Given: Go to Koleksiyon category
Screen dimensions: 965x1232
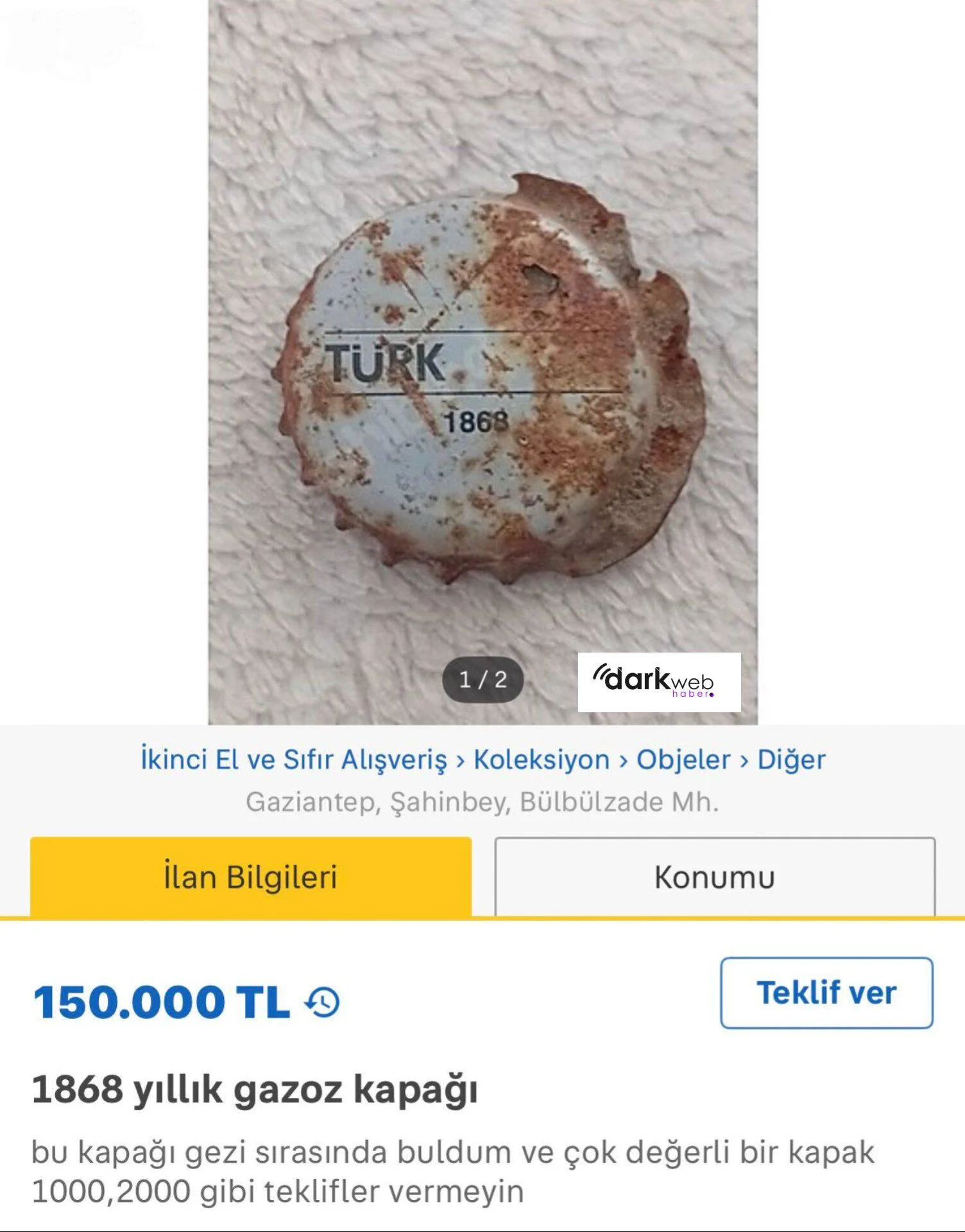Looking at the screenshot, I should tap(542, 760).
